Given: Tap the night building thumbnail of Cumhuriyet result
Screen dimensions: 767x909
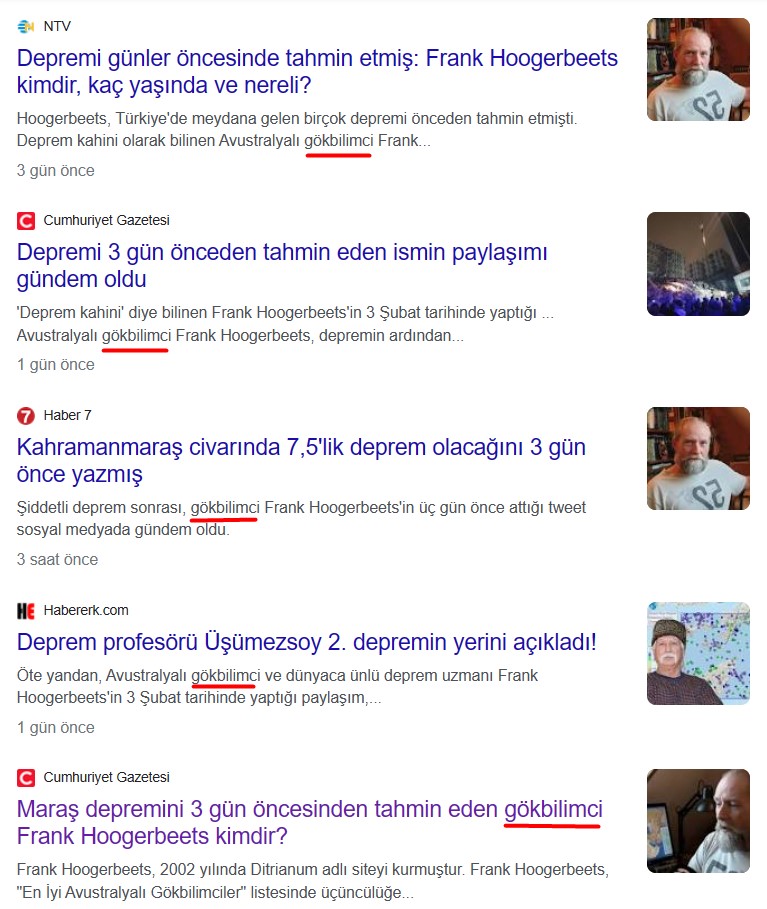Looking at the screenshot, I should 698,264.
